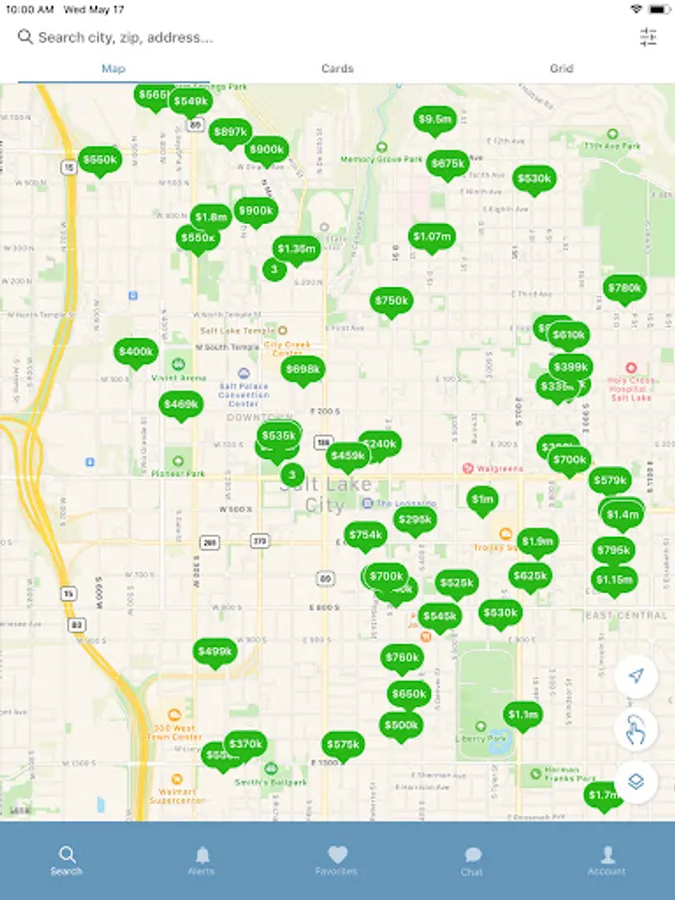Open the map layers button

coord(635,781)
